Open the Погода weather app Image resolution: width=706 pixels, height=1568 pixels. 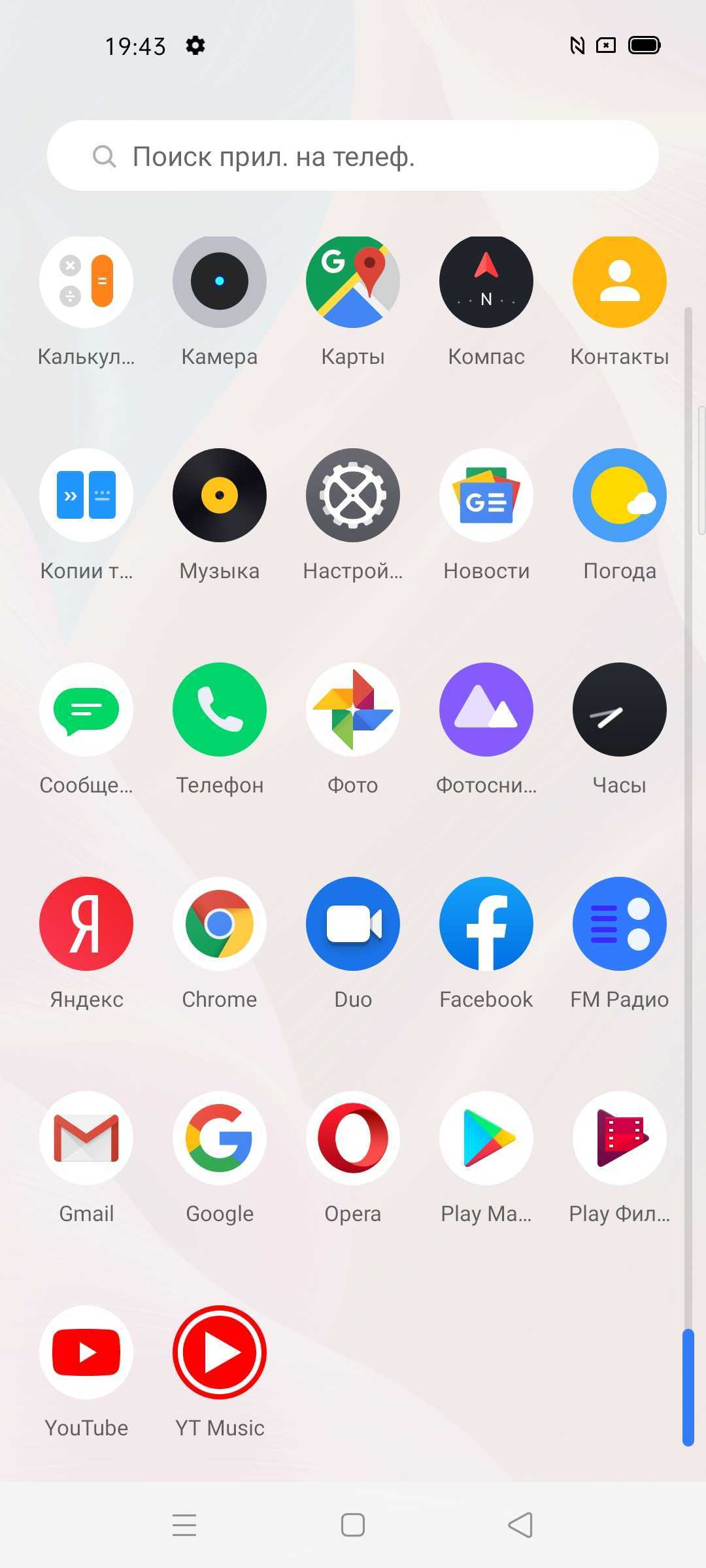[620, 495]
